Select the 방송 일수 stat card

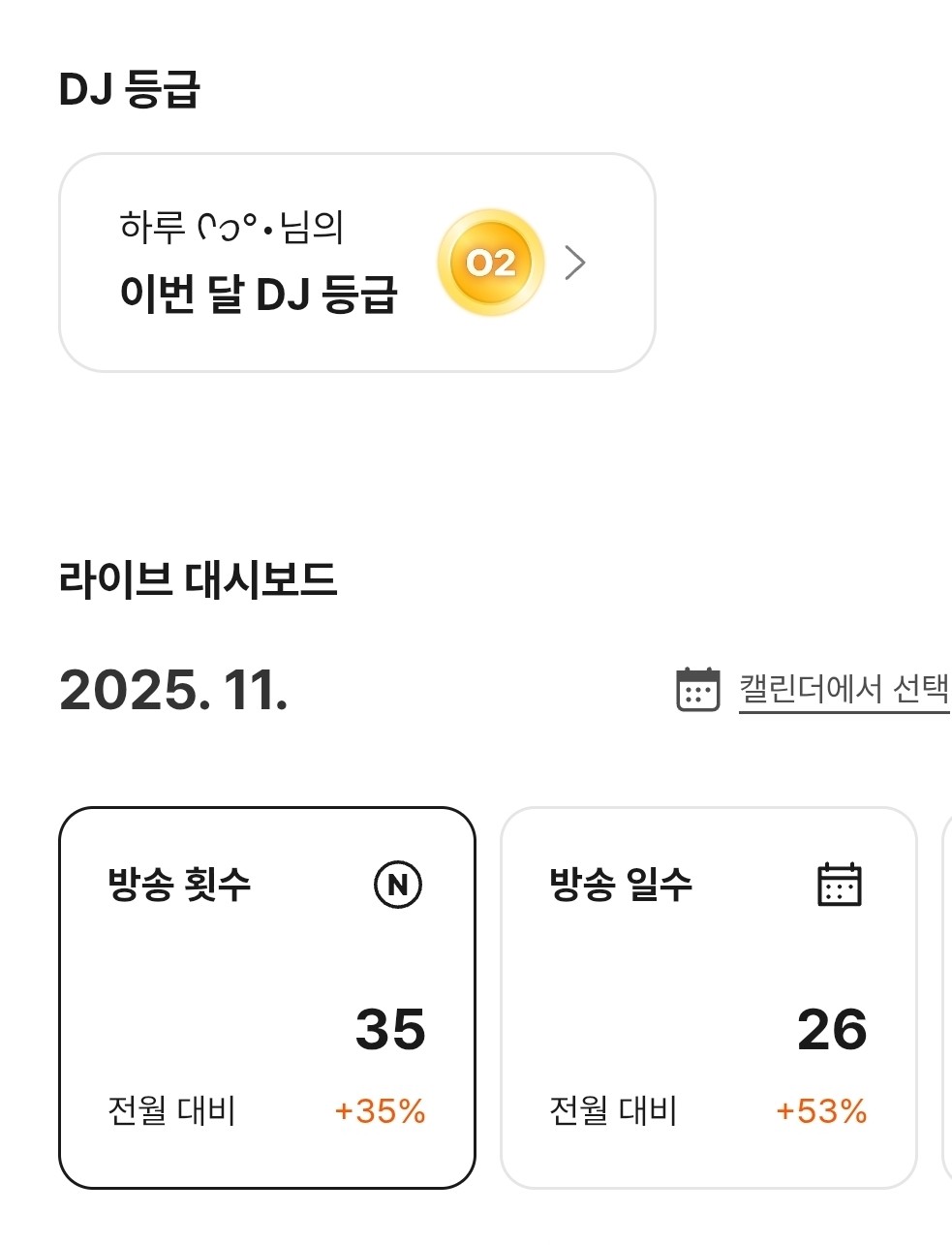(708, 997)
